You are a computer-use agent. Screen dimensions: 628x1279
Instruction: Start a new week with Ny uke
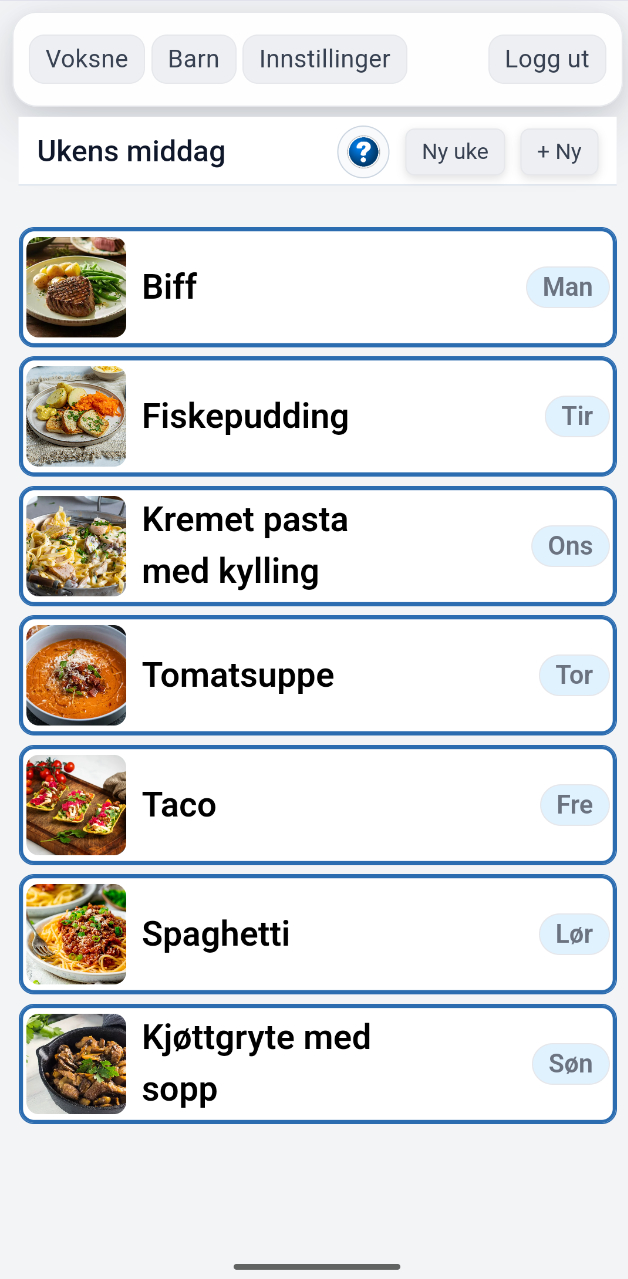click(x=455, y=152)
